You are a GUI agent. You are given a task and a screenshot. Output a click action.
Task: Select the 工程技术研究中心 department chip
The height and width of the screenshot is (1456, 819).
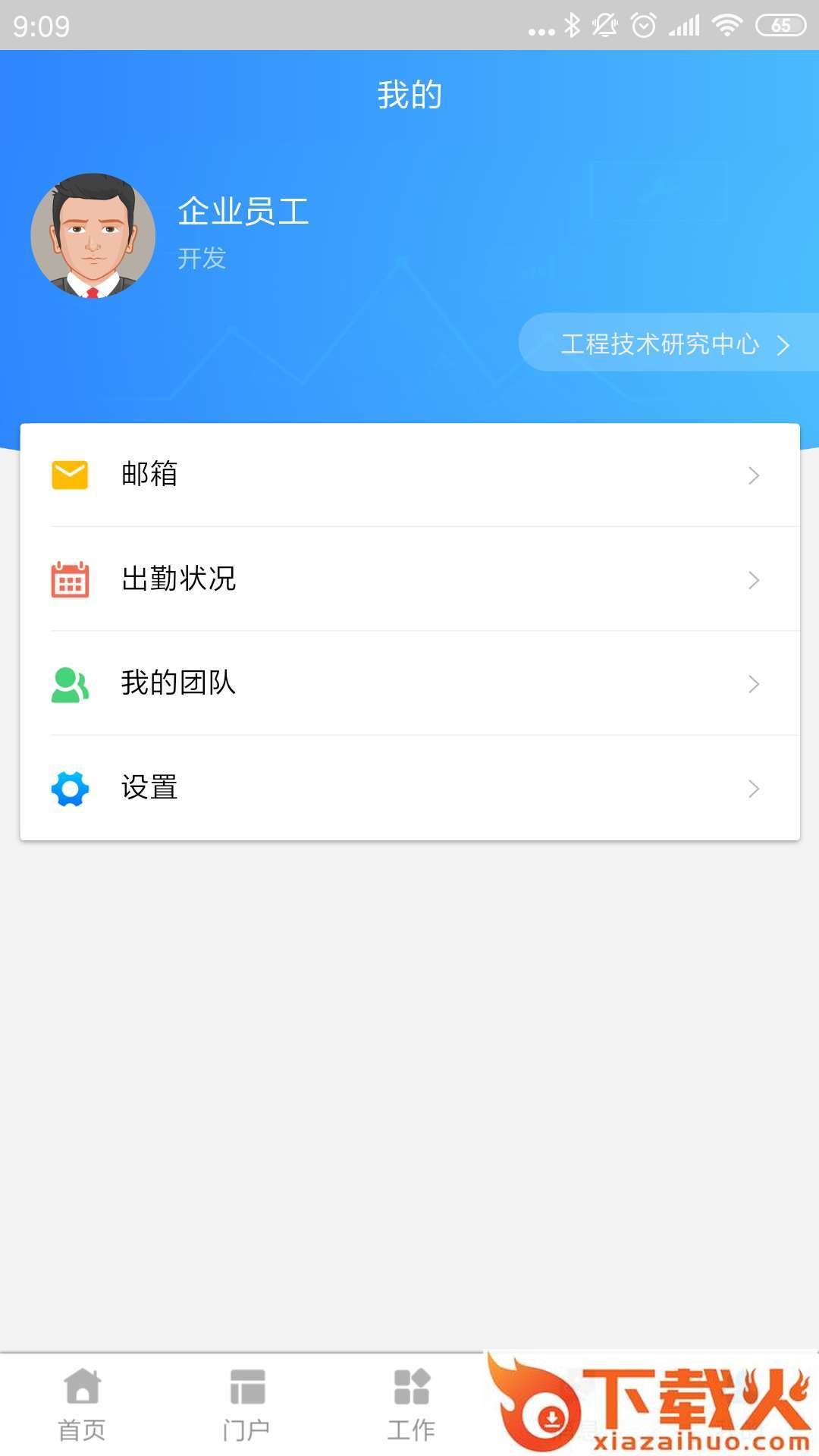click(x=669, y=344)
